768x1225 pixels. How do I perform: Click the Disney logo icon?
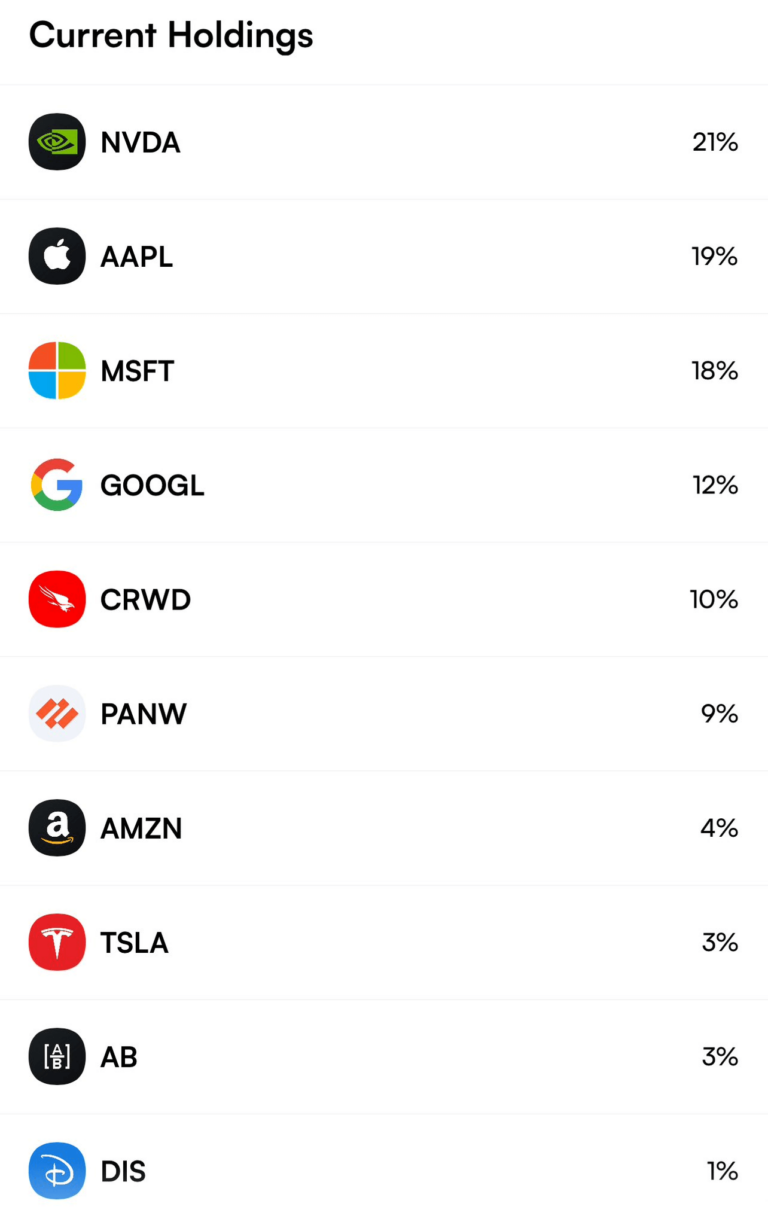coord(57,1170)
